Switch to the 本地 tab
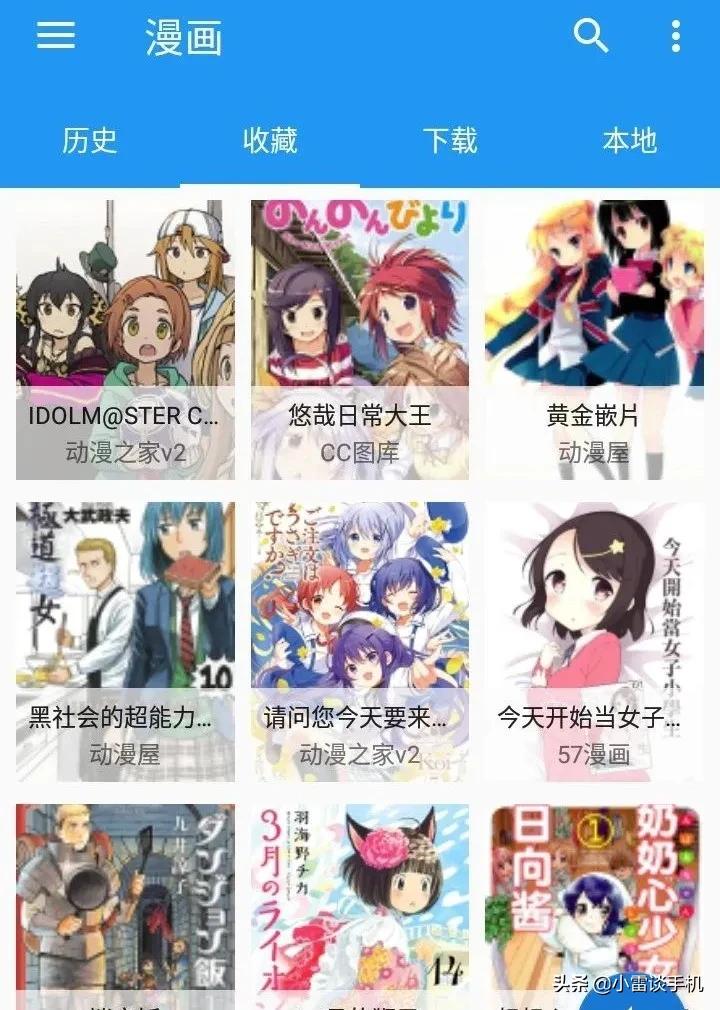The height and width of the screenshot is (1010, 720). pos(629,143)
